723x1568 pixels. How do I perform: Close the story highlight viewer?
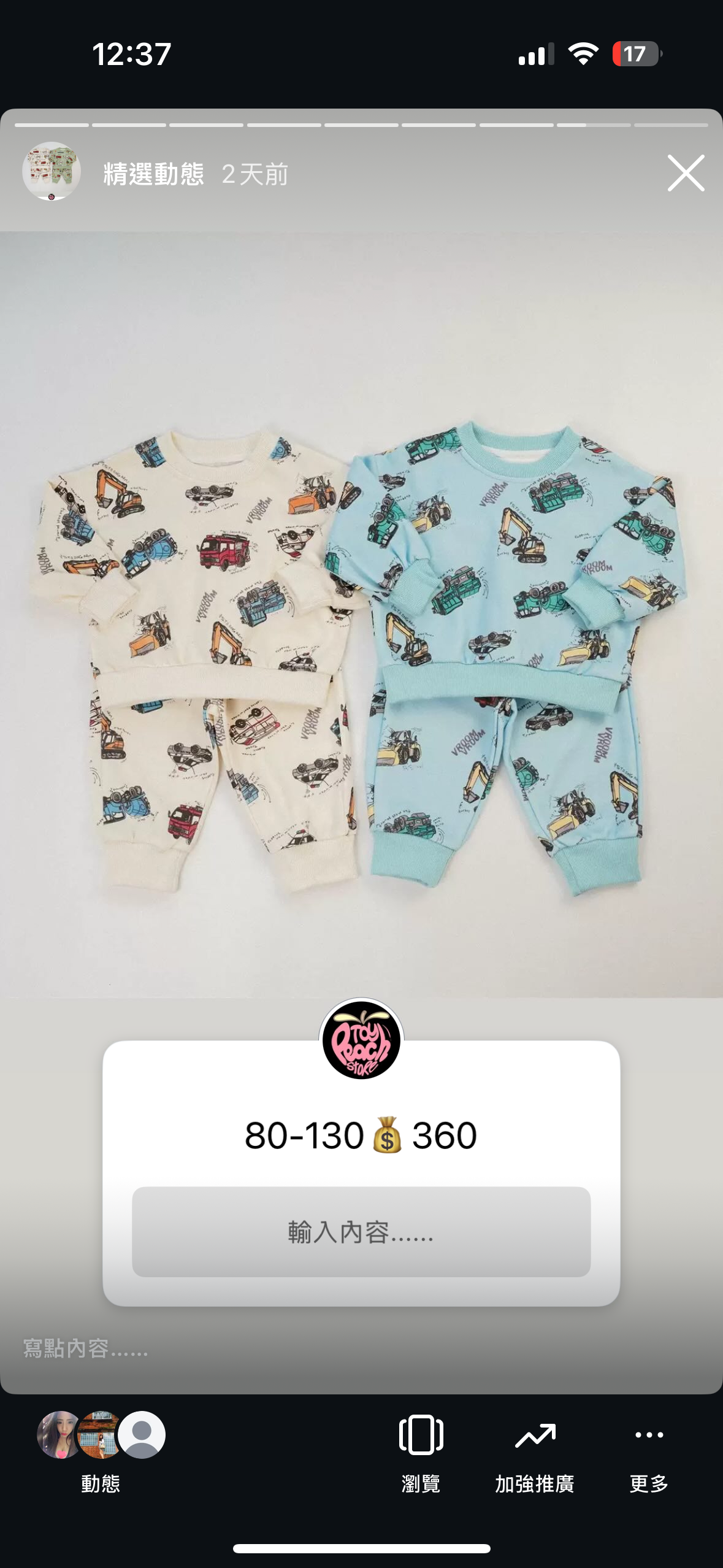[x=686, y=173]
